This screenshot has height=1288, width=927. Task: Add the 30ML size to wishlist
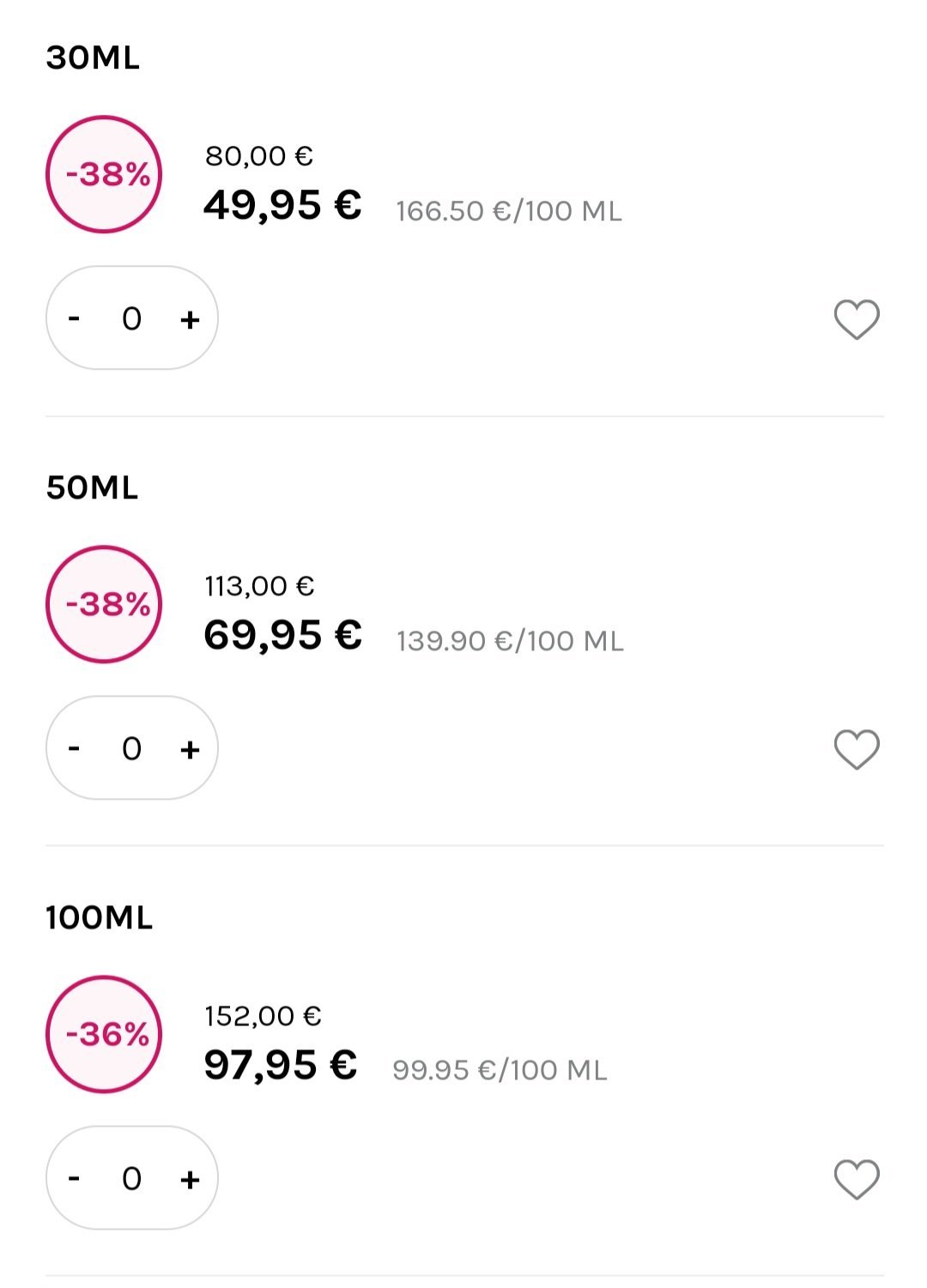click(x=857, y=319)
